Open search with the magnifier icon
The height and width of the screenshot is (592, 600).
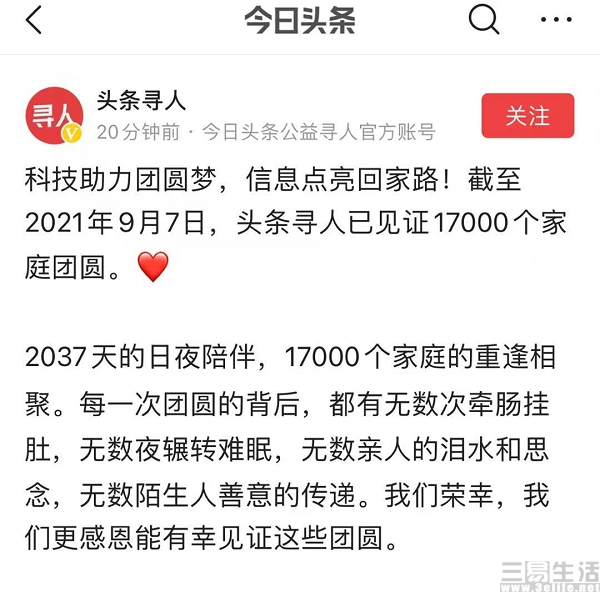484,19
